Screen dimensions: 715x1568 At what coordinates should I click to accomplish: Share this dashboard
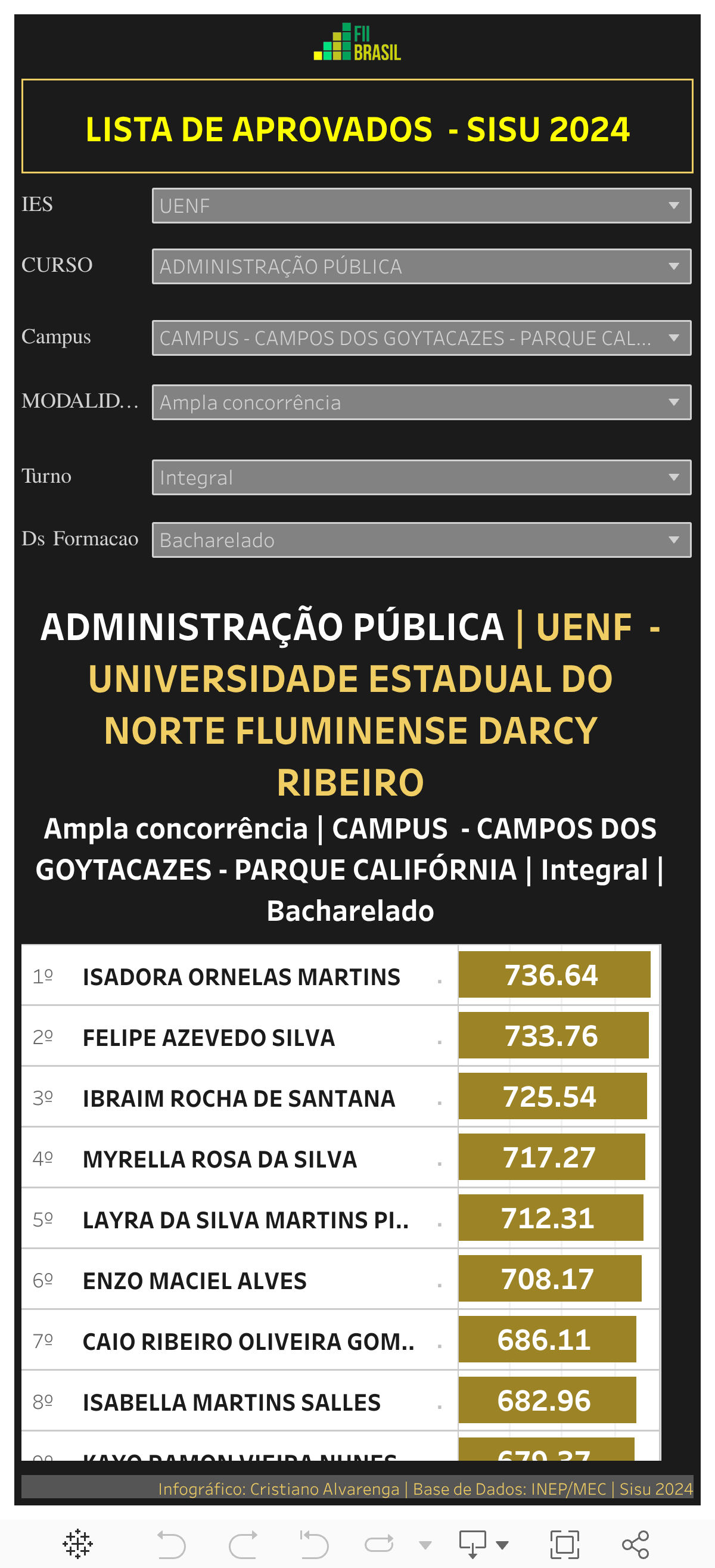pos(635,1544)
